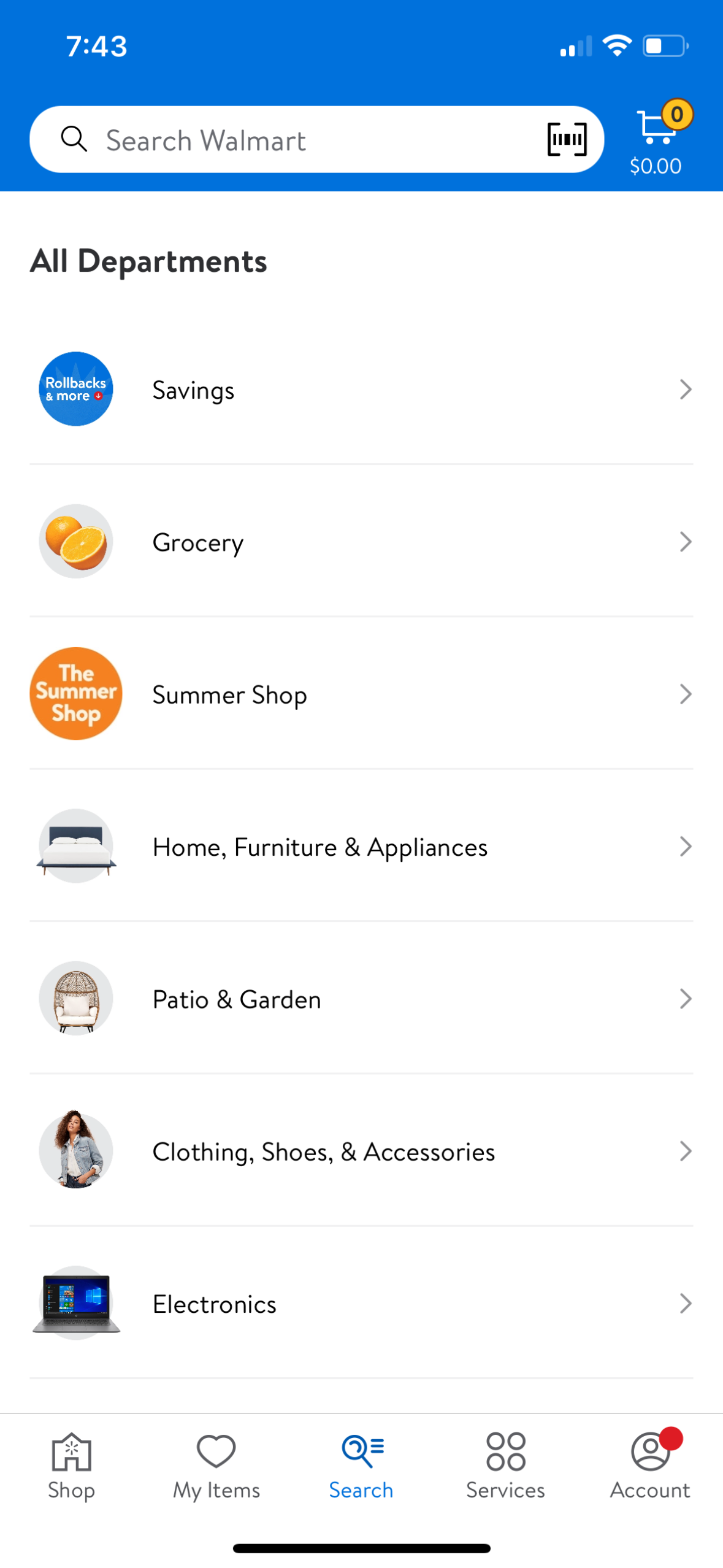
Task: Select Clothing, Shoes, & Accessories row
Action: (361, 1151)
